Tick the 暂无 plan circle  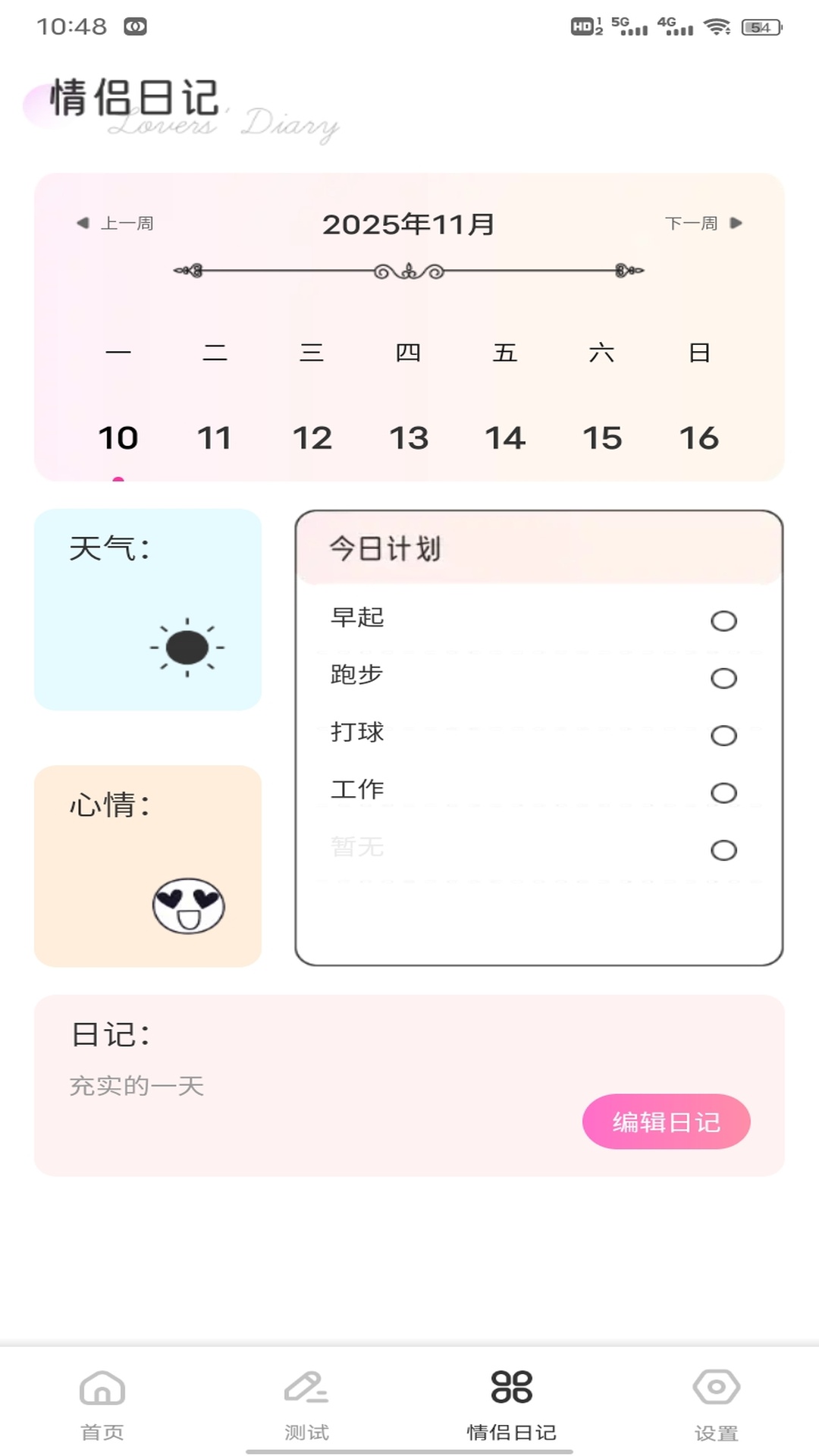point(723,850)
